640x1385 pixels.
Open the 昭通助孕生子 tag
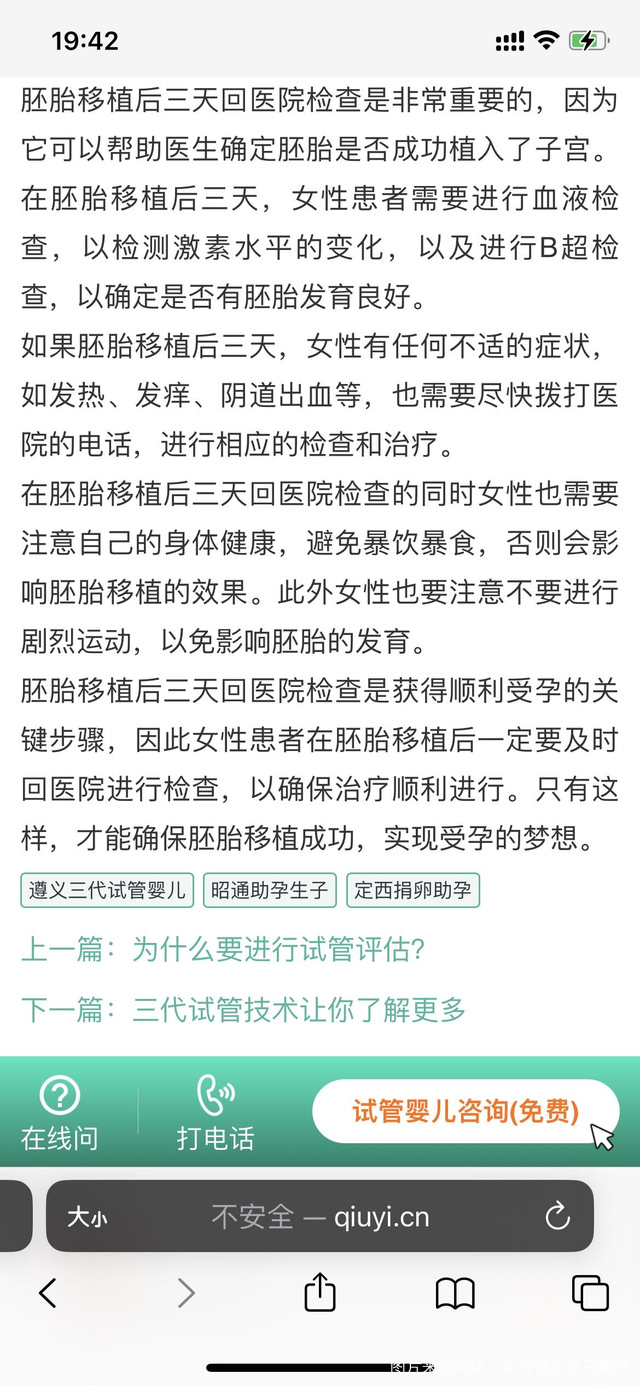[x=270, y=890]
